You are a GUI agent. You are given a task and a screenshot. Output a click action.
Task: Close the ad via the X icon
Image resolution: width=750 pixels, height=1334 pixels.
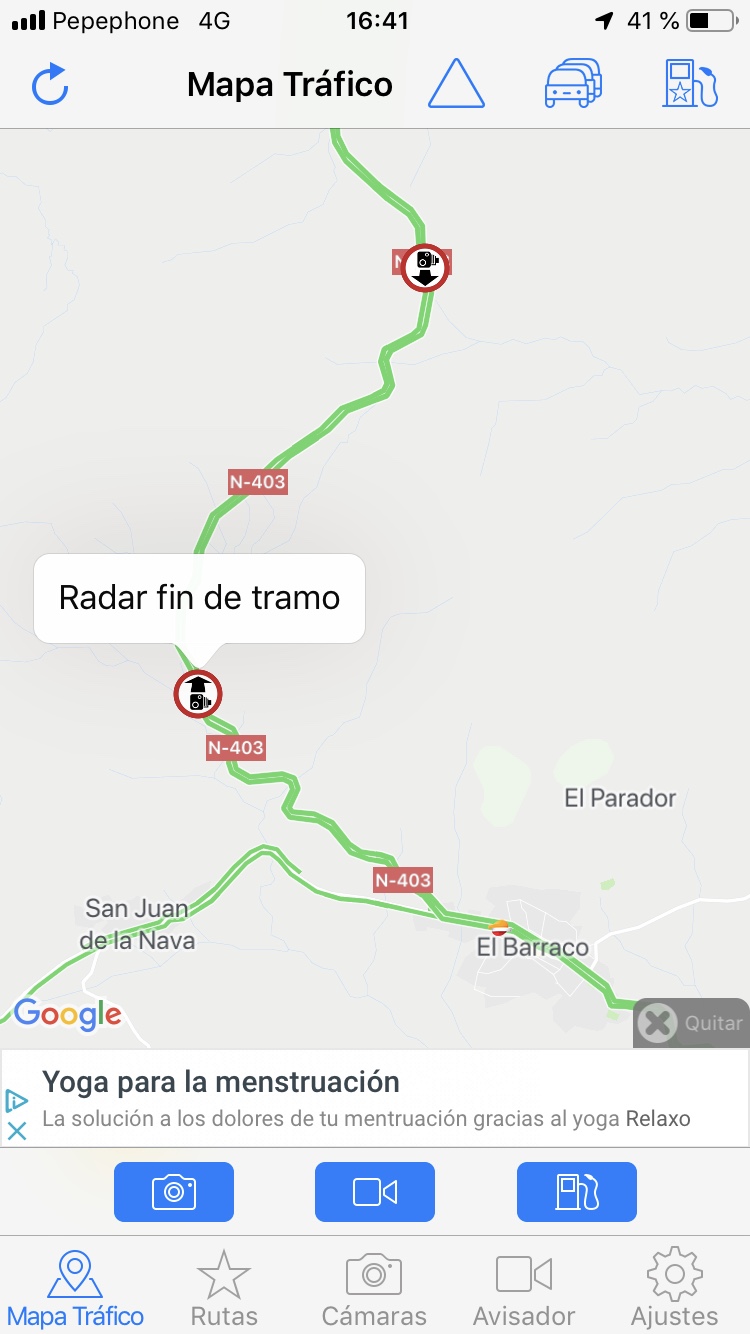pos(17,1131)
